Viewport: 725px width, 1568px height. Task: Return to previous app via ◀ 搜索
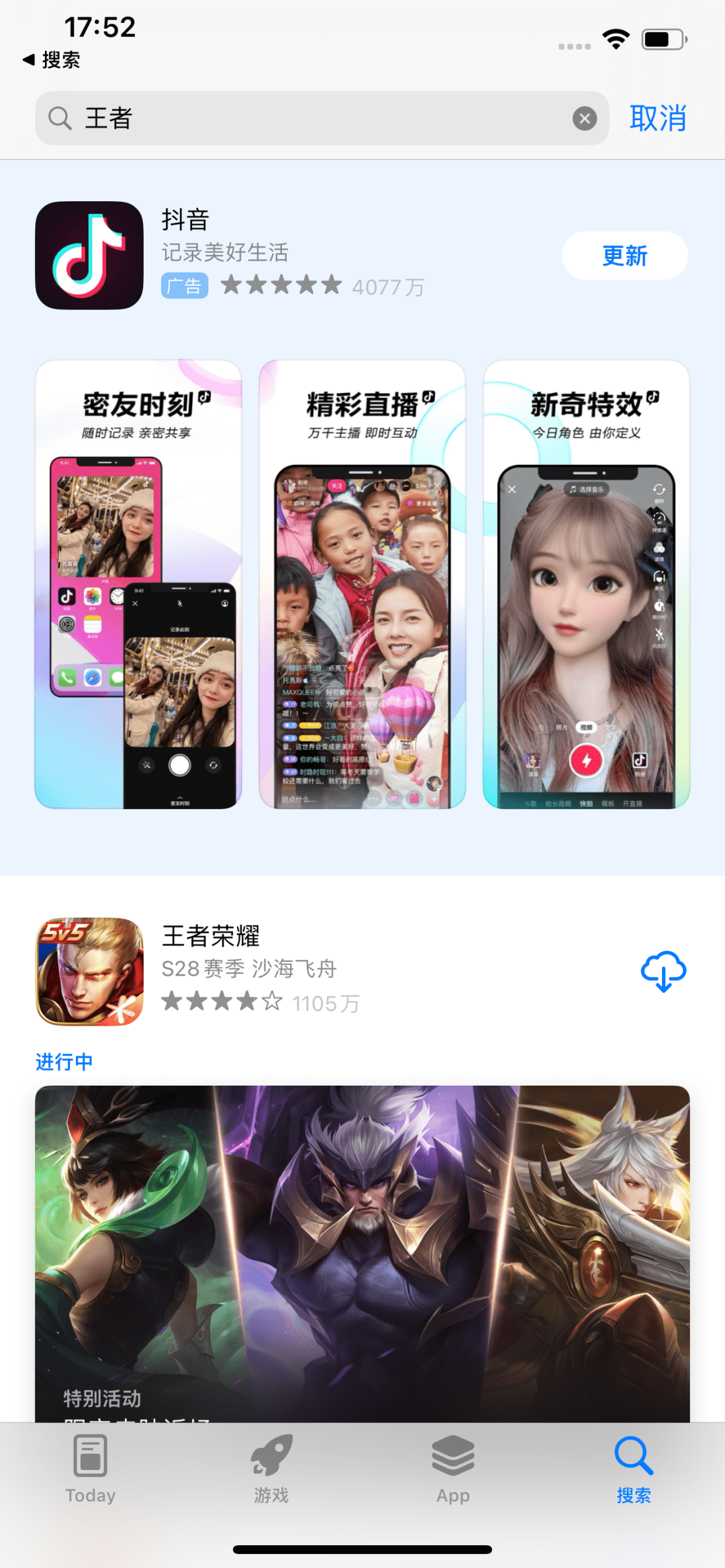(x=52, y=60)
